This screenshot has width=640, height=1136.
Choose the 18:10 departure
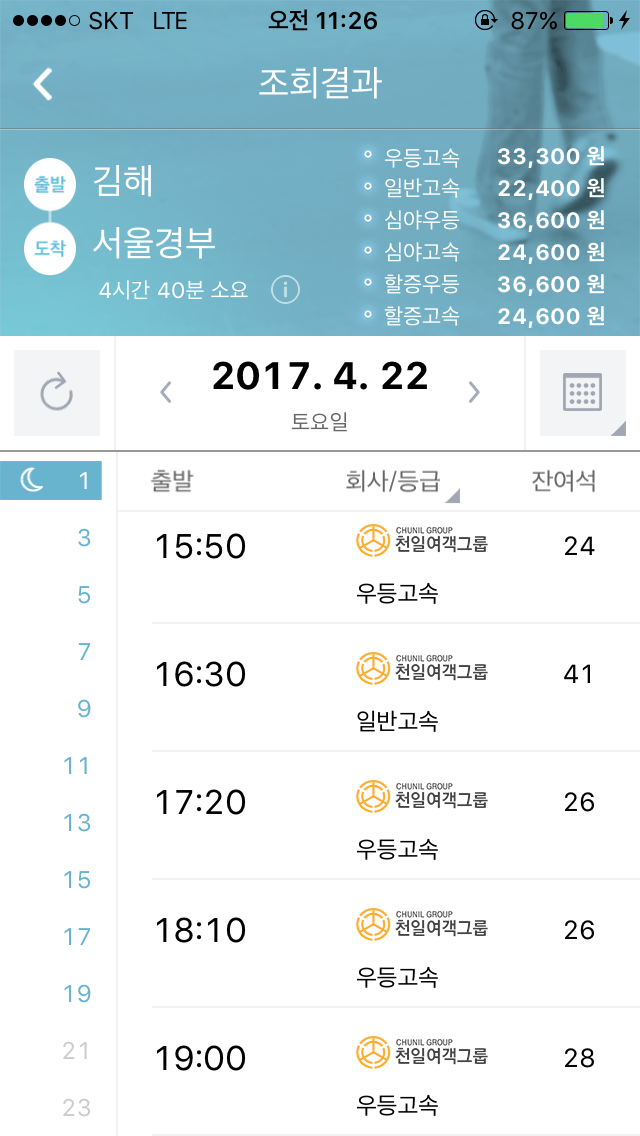(x=396, y=944)
